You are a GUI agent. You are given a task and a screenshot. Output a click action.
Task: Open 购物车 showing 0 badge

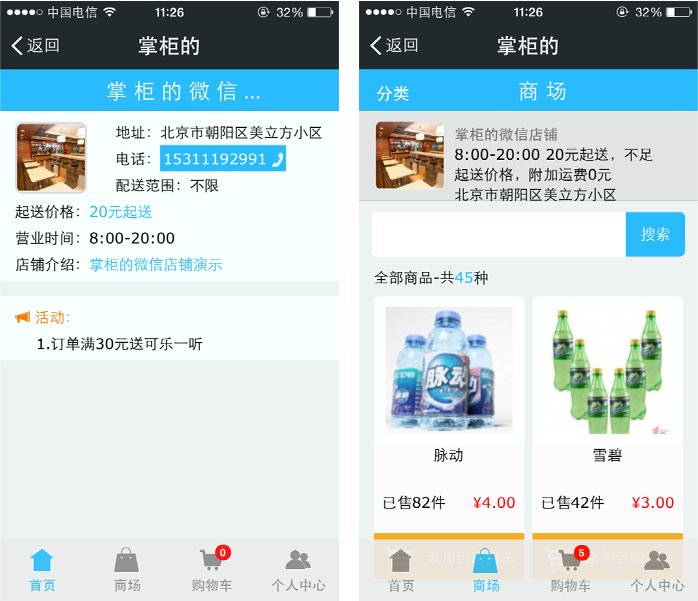click(212, 570)
